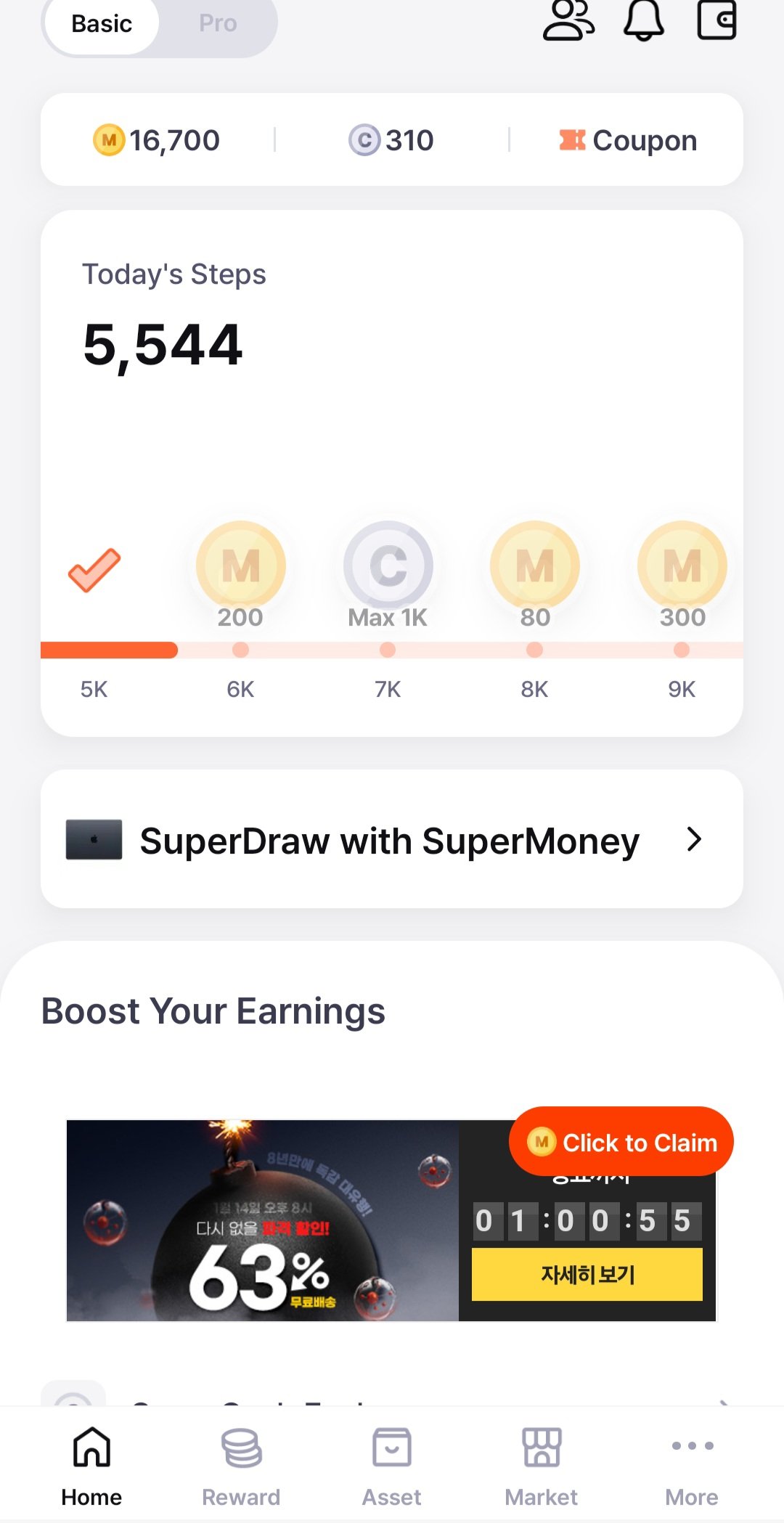784x1523 pixels.
Task: Tap the yellow 자세히 보기 button
Action: (587, 1274)
